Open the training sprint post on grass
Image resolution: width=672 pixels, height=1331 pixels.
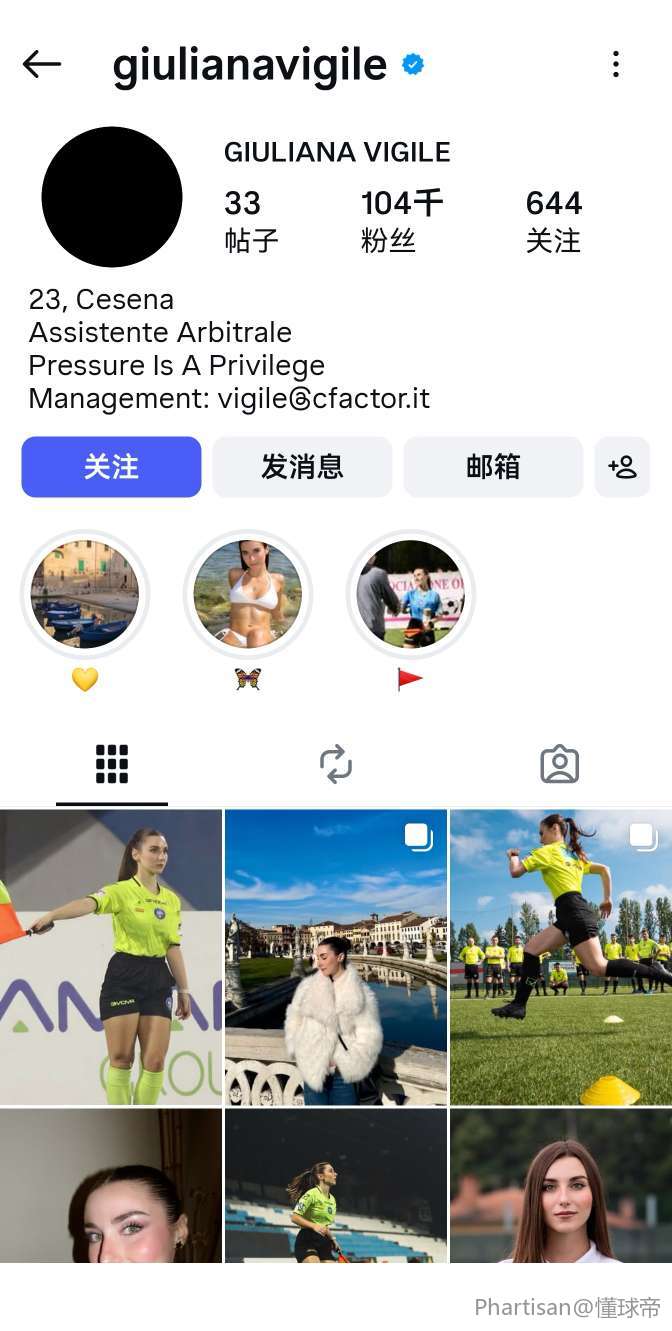(x=561, y=956)
